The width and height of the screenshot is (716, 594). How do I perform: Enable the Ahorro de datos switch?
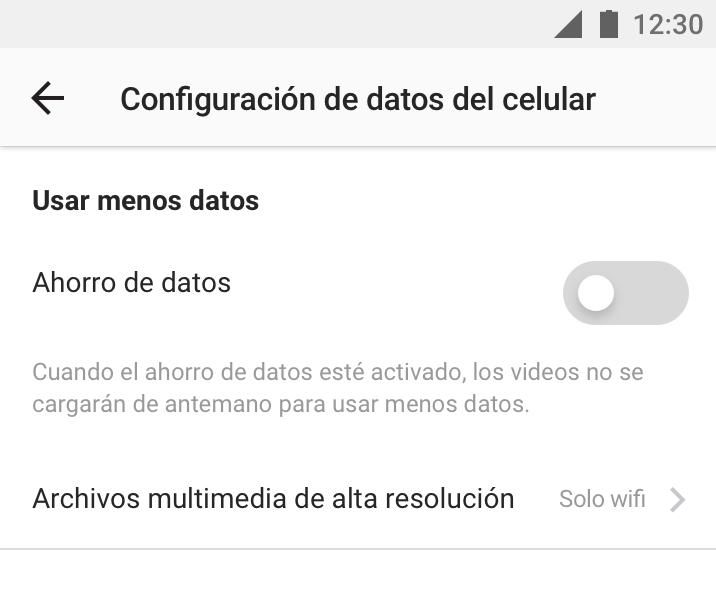coord(625,293)
